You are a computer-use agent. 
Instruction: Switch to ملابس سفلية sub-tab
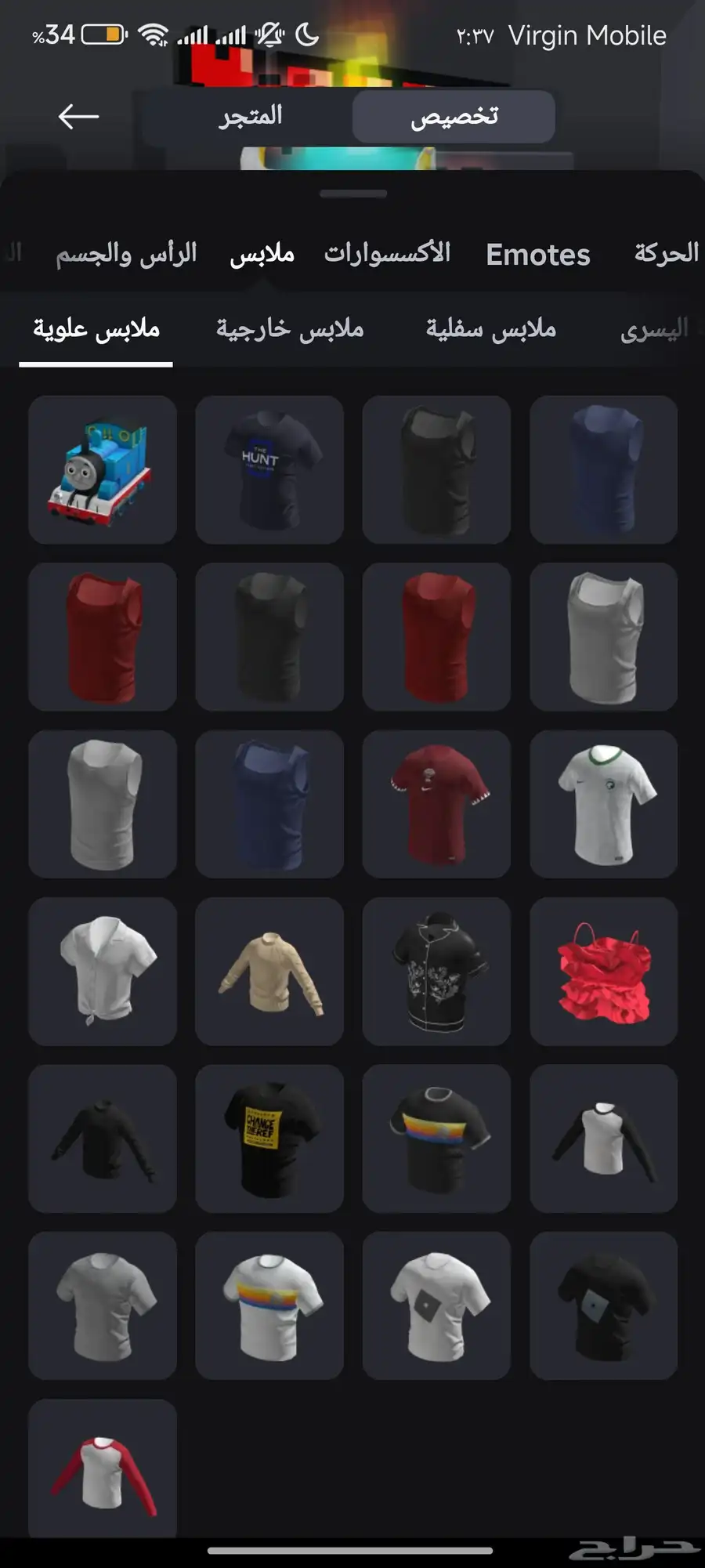pos(490,329)
